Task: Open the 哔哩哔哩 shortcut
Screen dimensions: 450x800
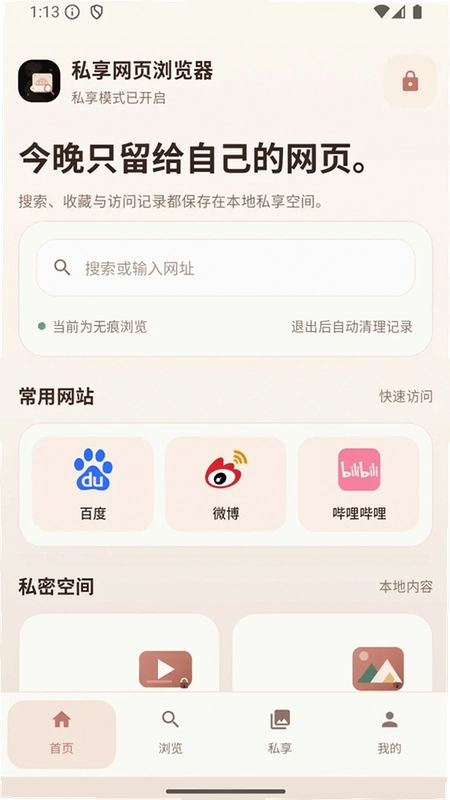Action: pos(359,484)
